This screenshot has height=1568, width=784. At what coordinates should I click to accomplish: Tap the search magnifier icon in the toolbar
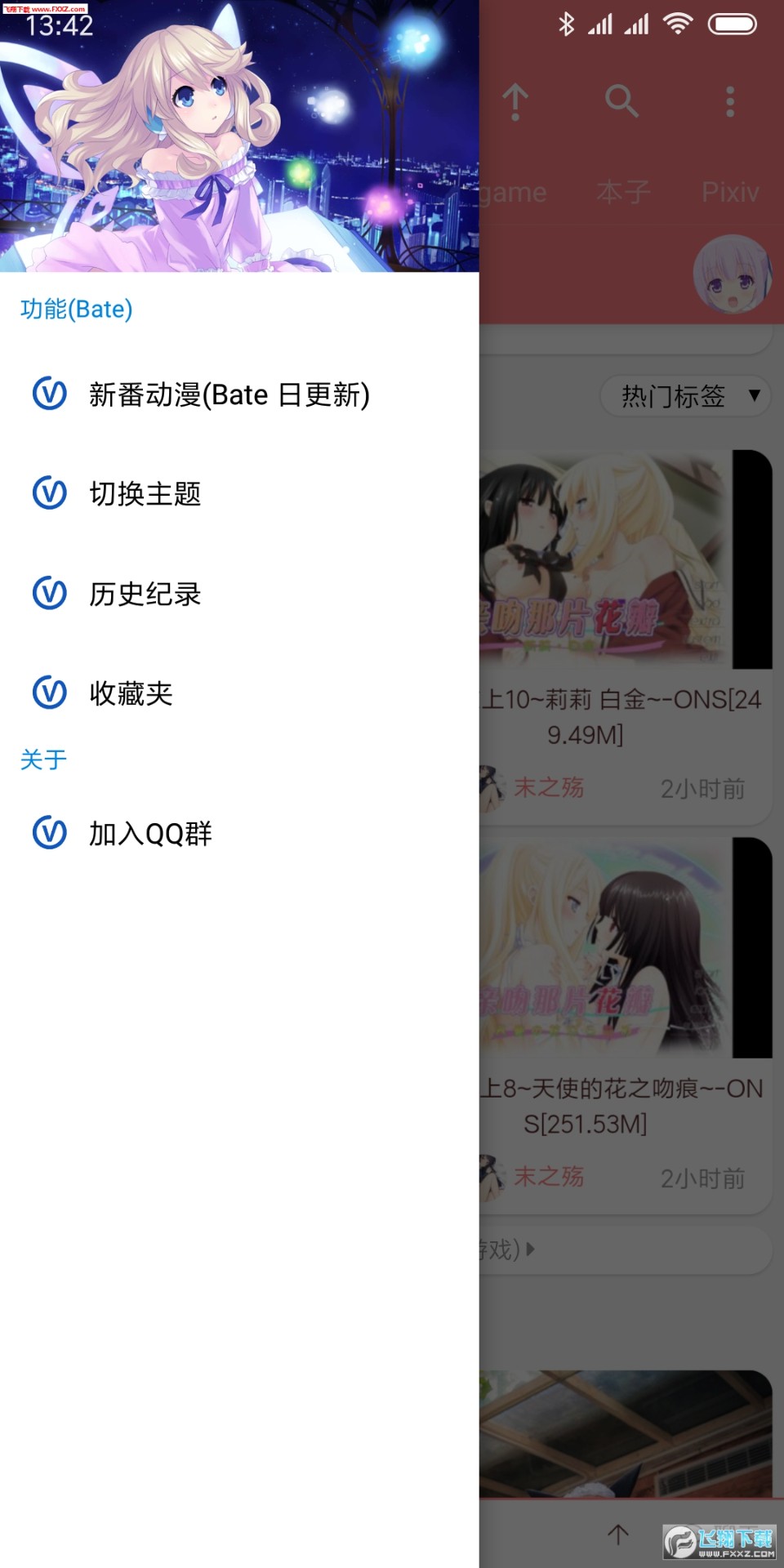(623, 101)
